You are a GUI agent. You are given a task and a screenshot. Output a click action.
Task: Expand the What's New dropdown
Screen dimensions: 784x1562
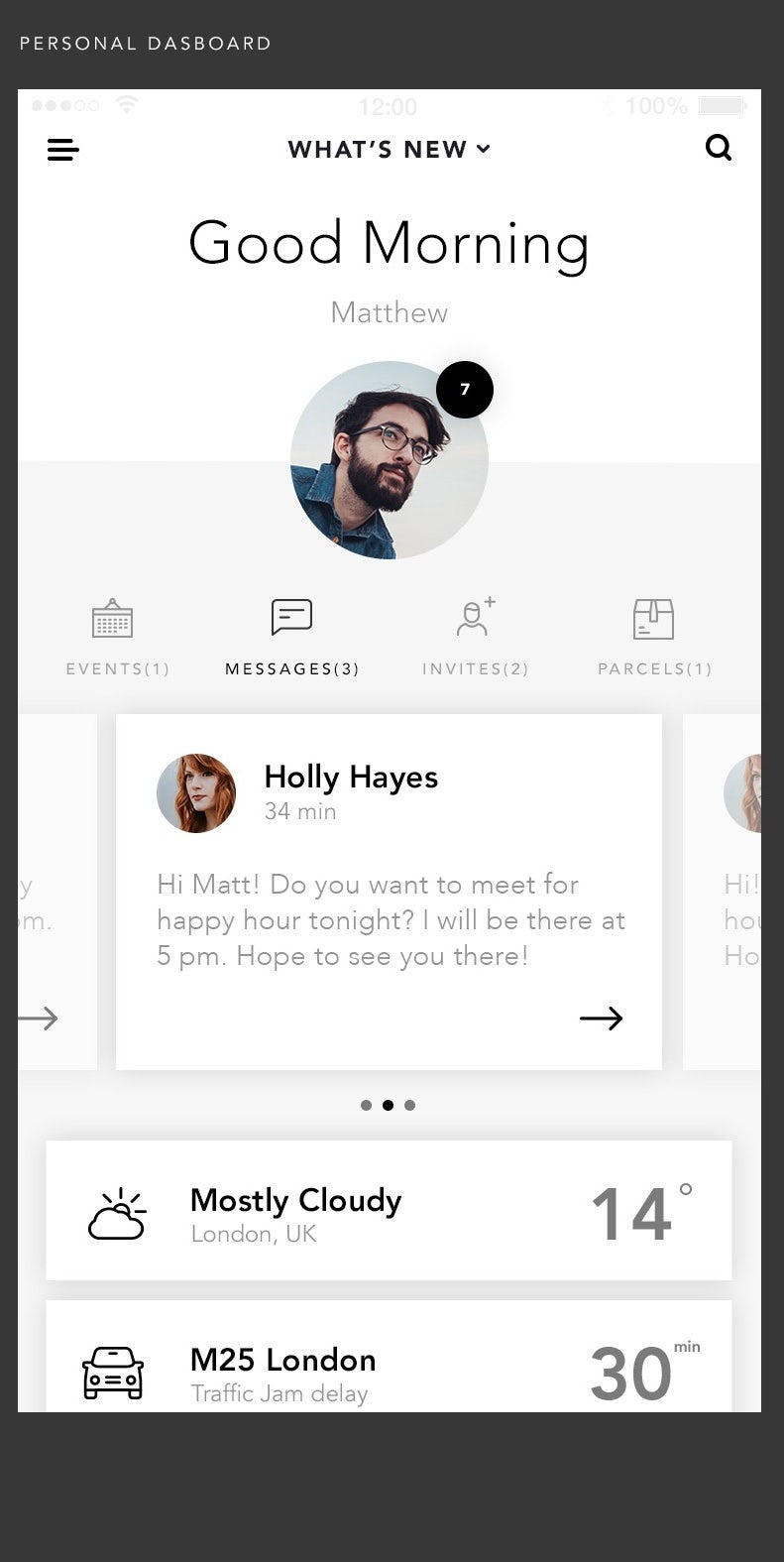pos(389,150)
